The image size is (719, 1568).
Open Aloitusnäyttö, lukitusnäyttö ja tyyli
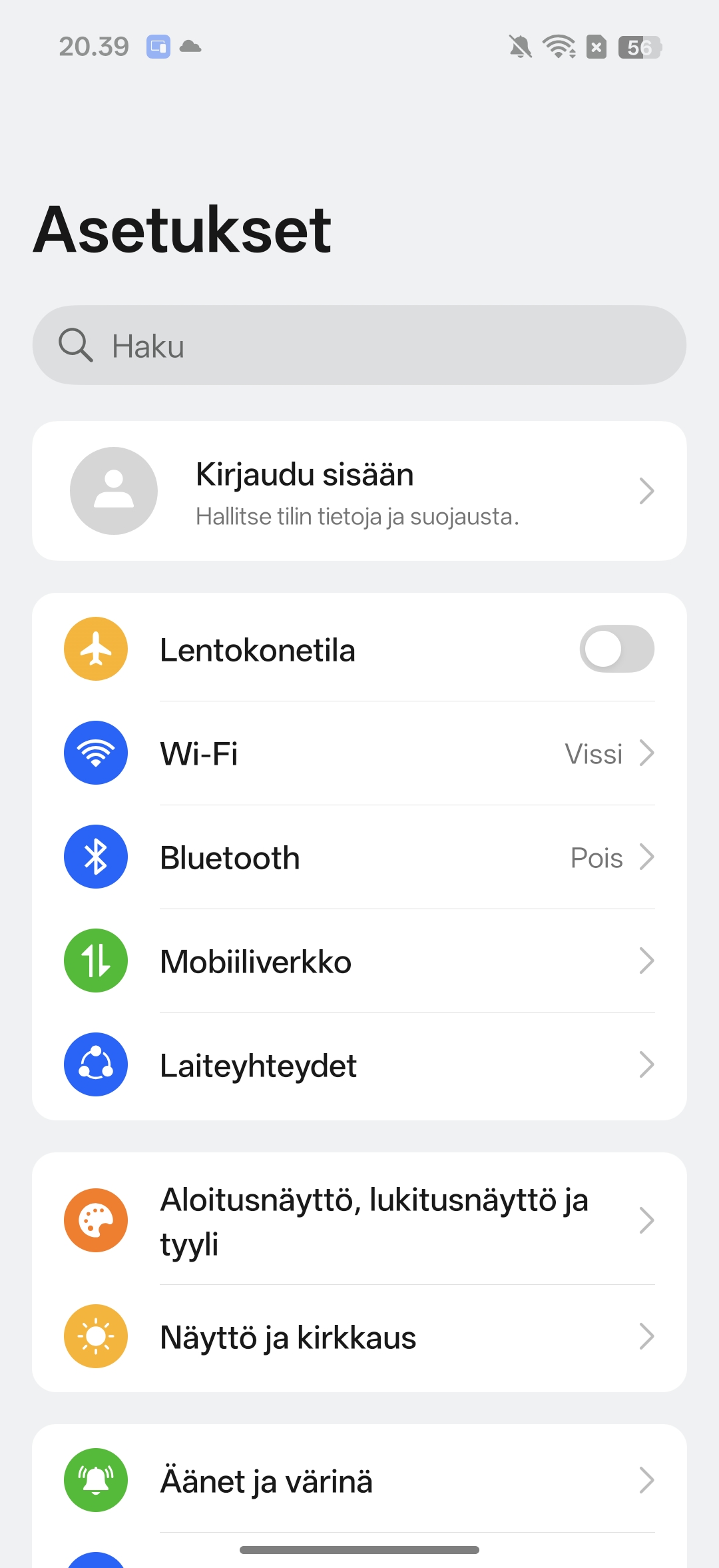pyautogui.click(x=359, y=1221)
